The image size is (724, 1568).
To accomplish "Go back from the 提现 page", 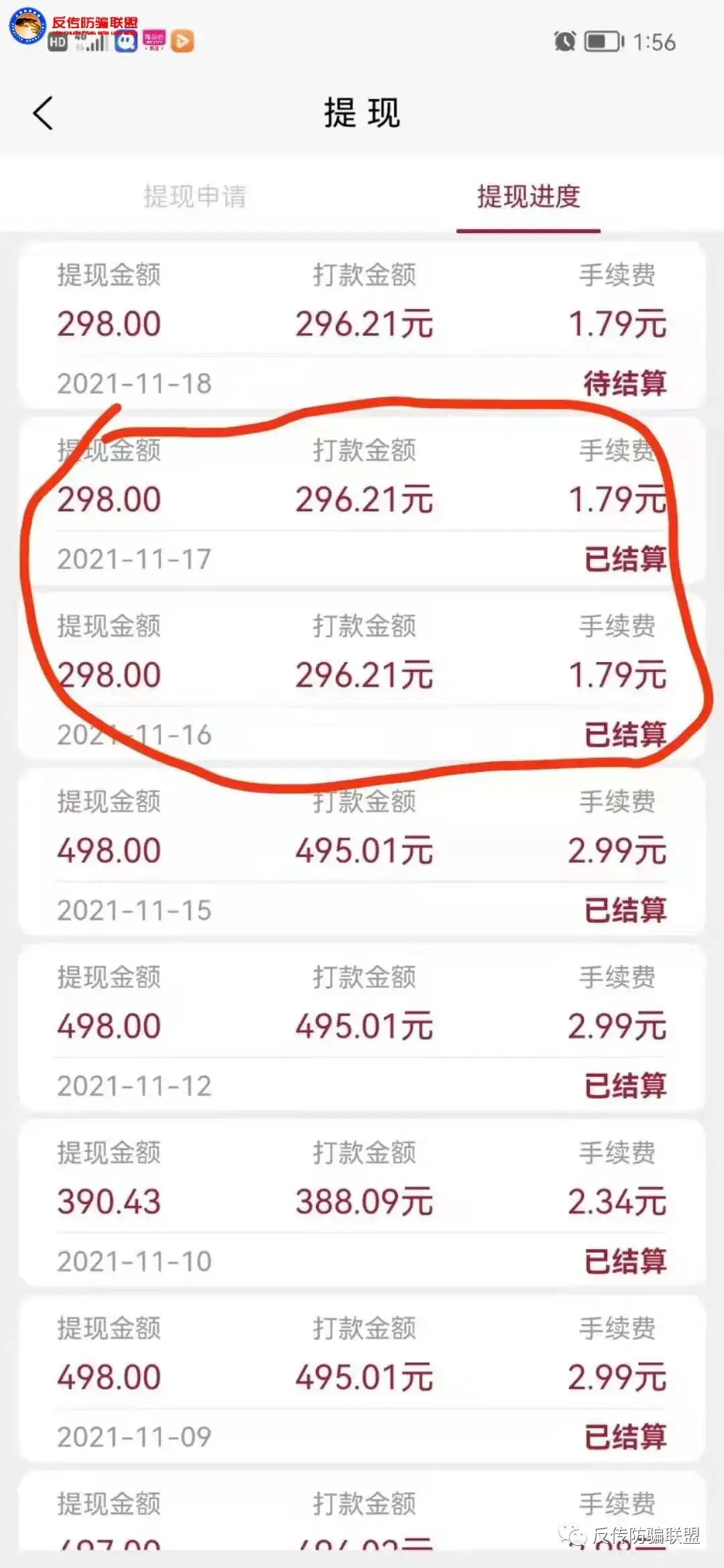I will [x=43, y=113].
